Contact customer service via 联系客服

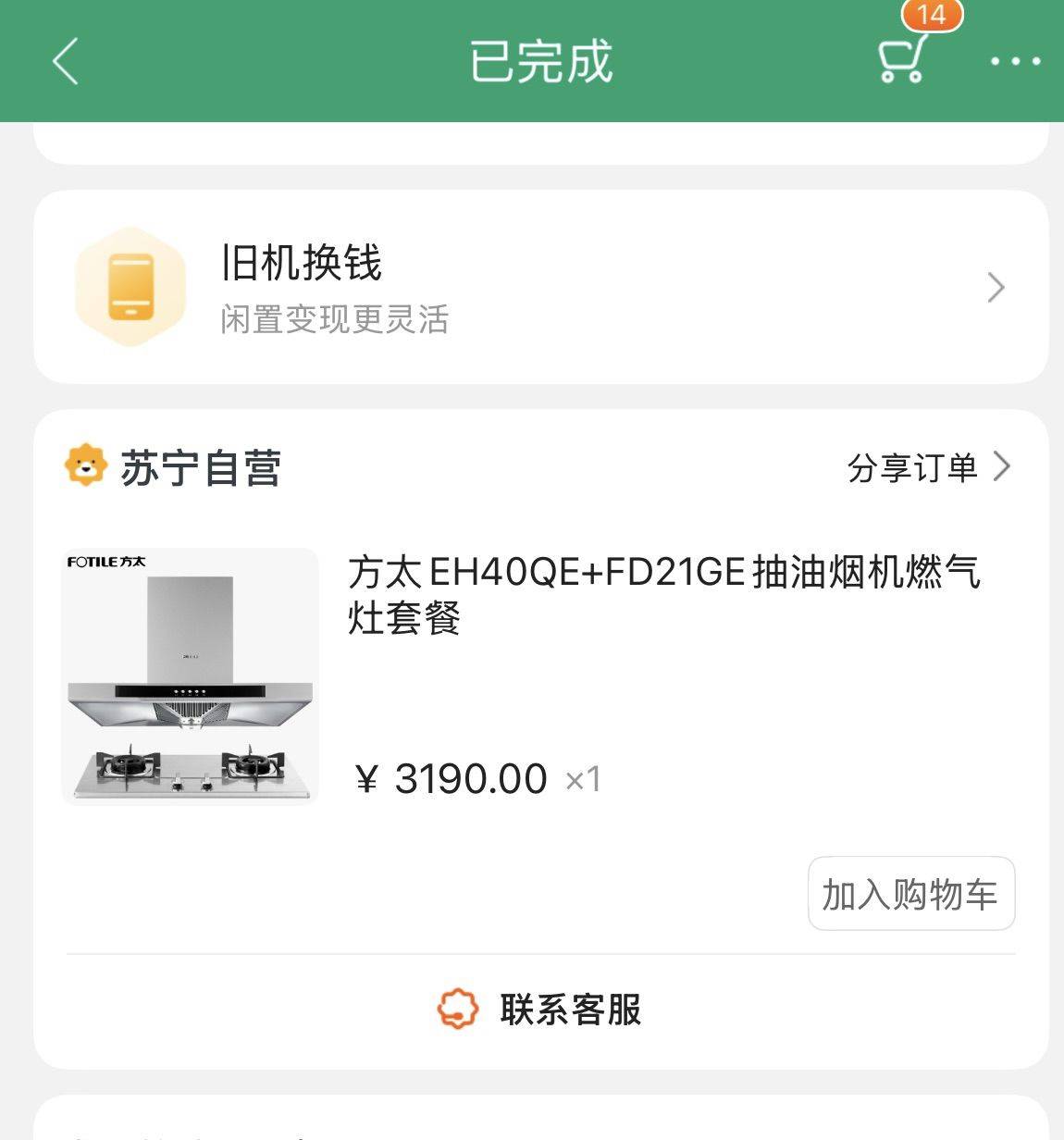541,1009
